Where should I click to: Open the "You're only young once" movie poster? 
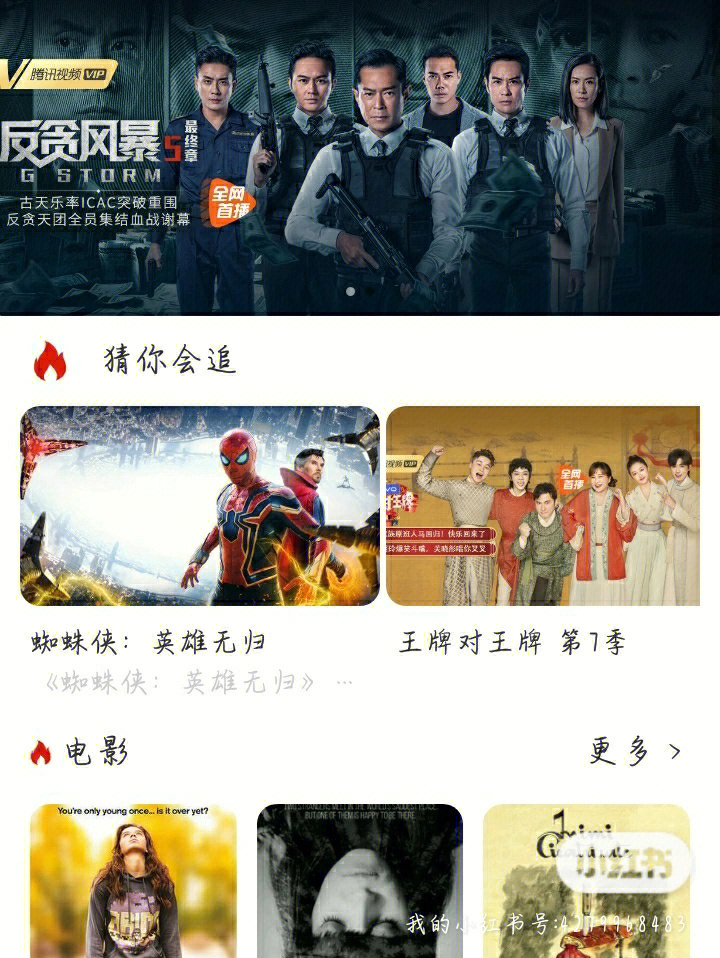(x=134, y=880)
